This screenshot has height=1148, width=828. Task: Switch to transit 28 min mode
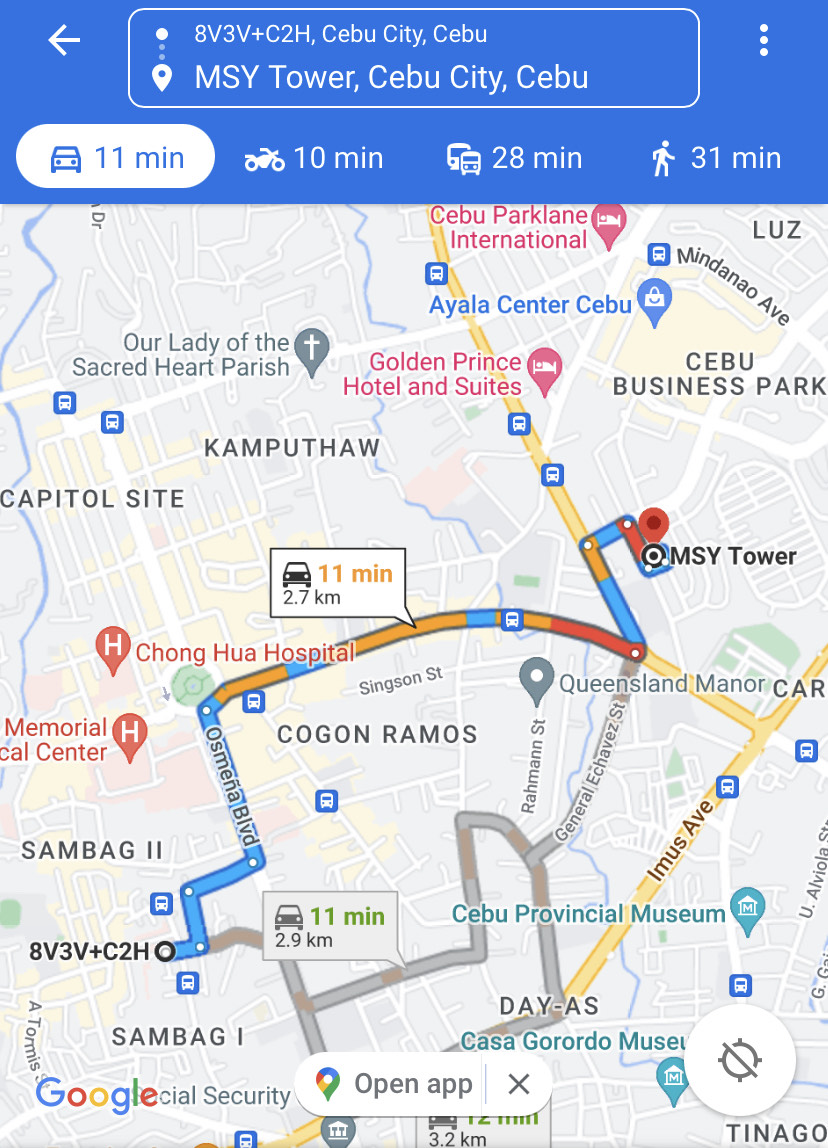click(514, 158)
